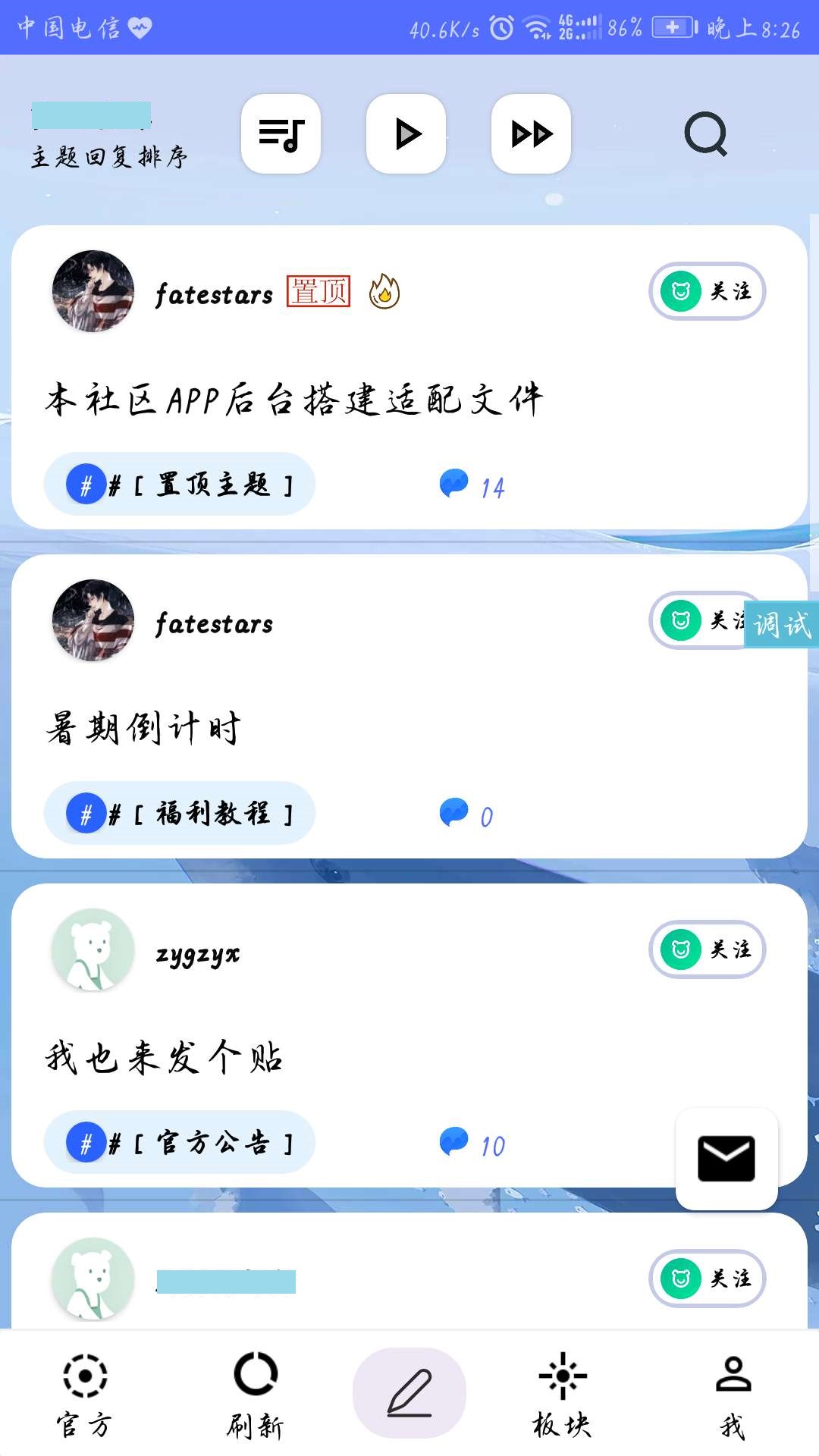Switch to the 板块 tab
The image size is (819, 1456).
pyautogui.click(x=562, y=1394)
